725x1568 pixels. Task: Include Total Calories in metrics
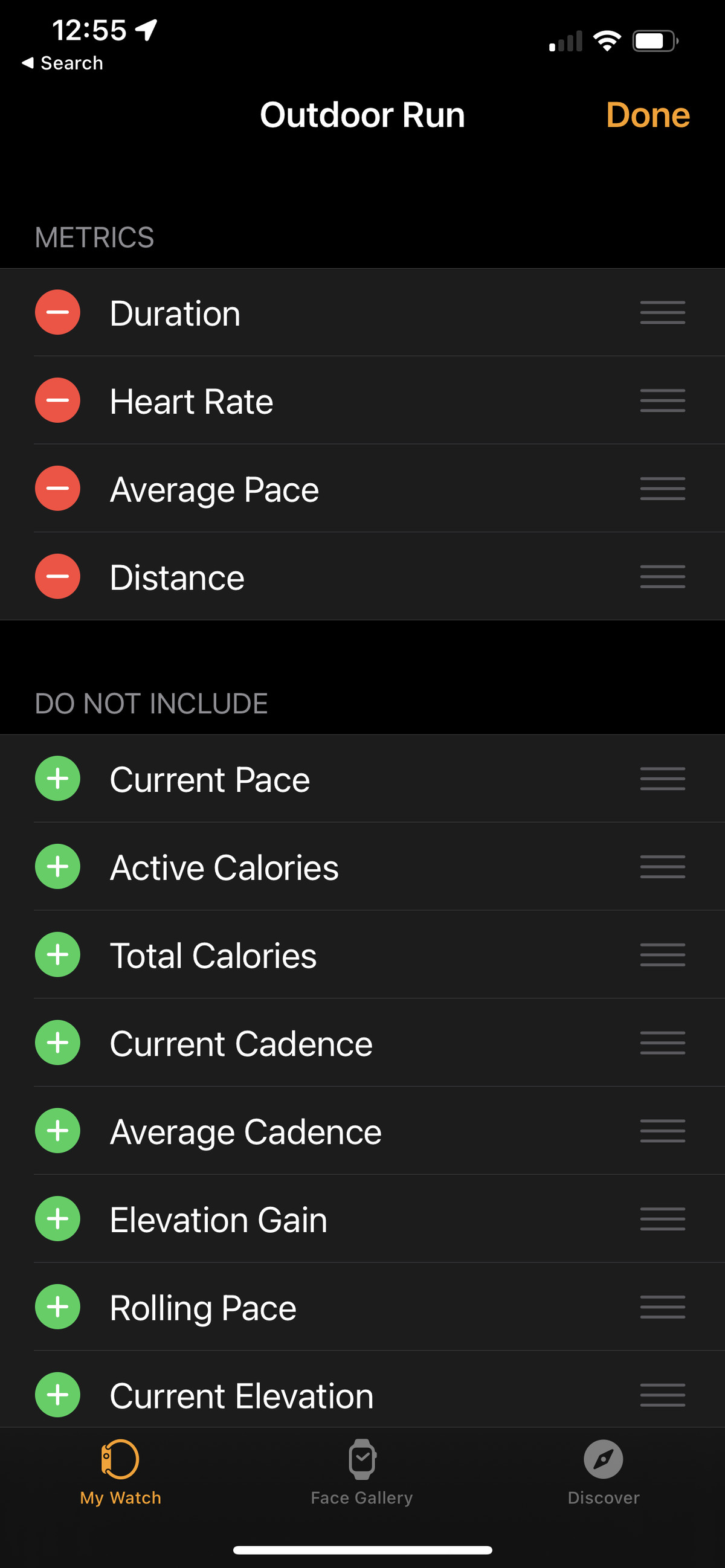(58, 954)
